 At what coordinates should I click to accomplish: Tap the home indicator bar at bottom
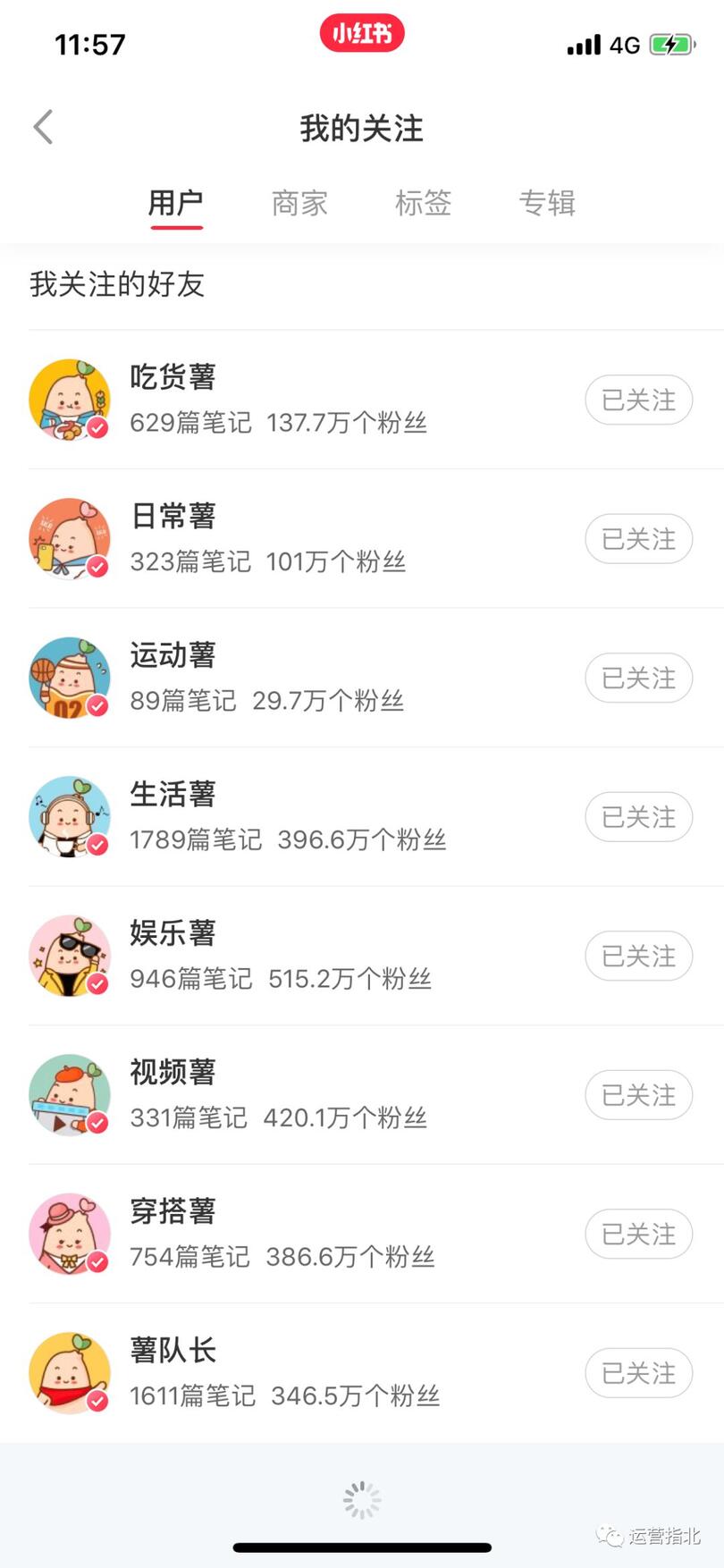(x=361, y=1539)
